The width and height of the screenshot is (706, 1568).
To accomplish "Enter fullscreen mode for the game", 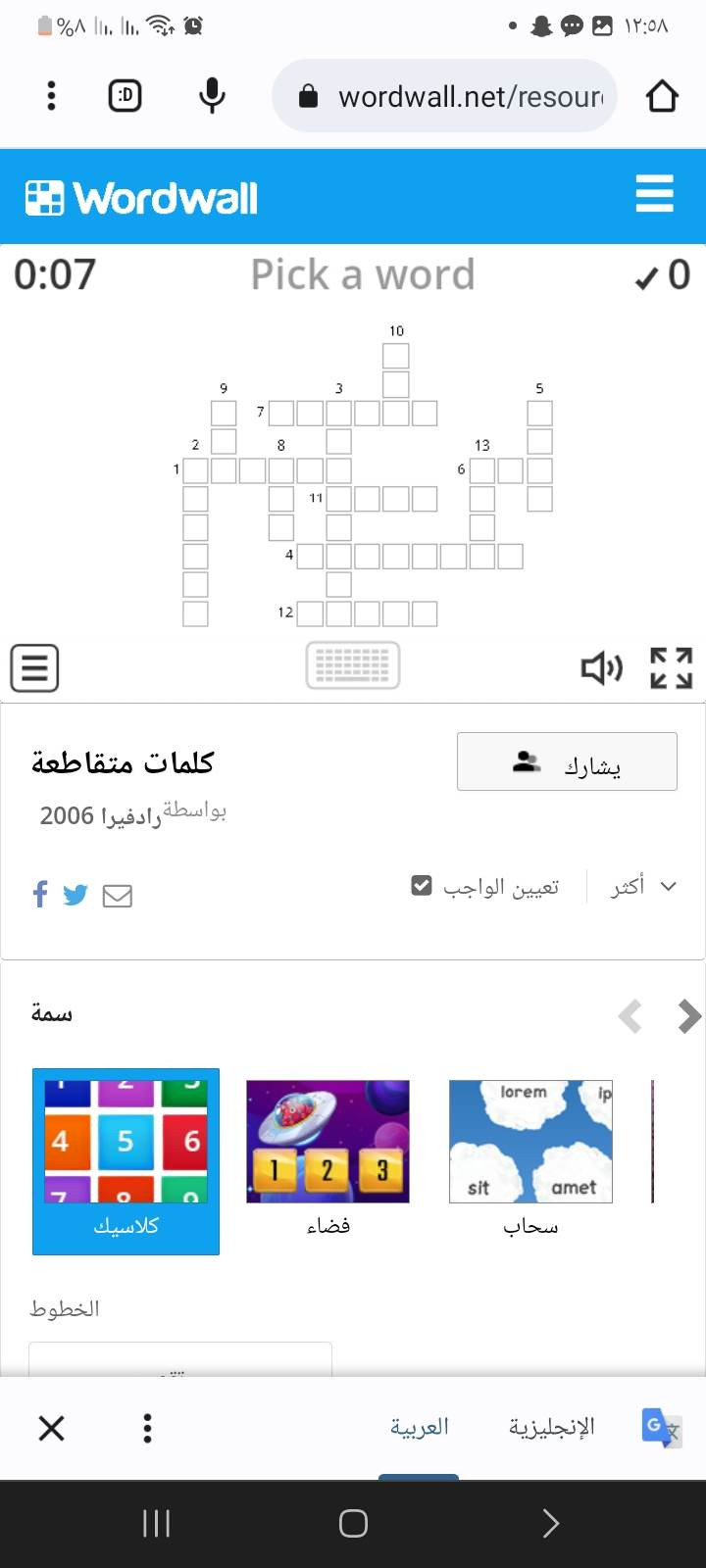I will point(672,668).
